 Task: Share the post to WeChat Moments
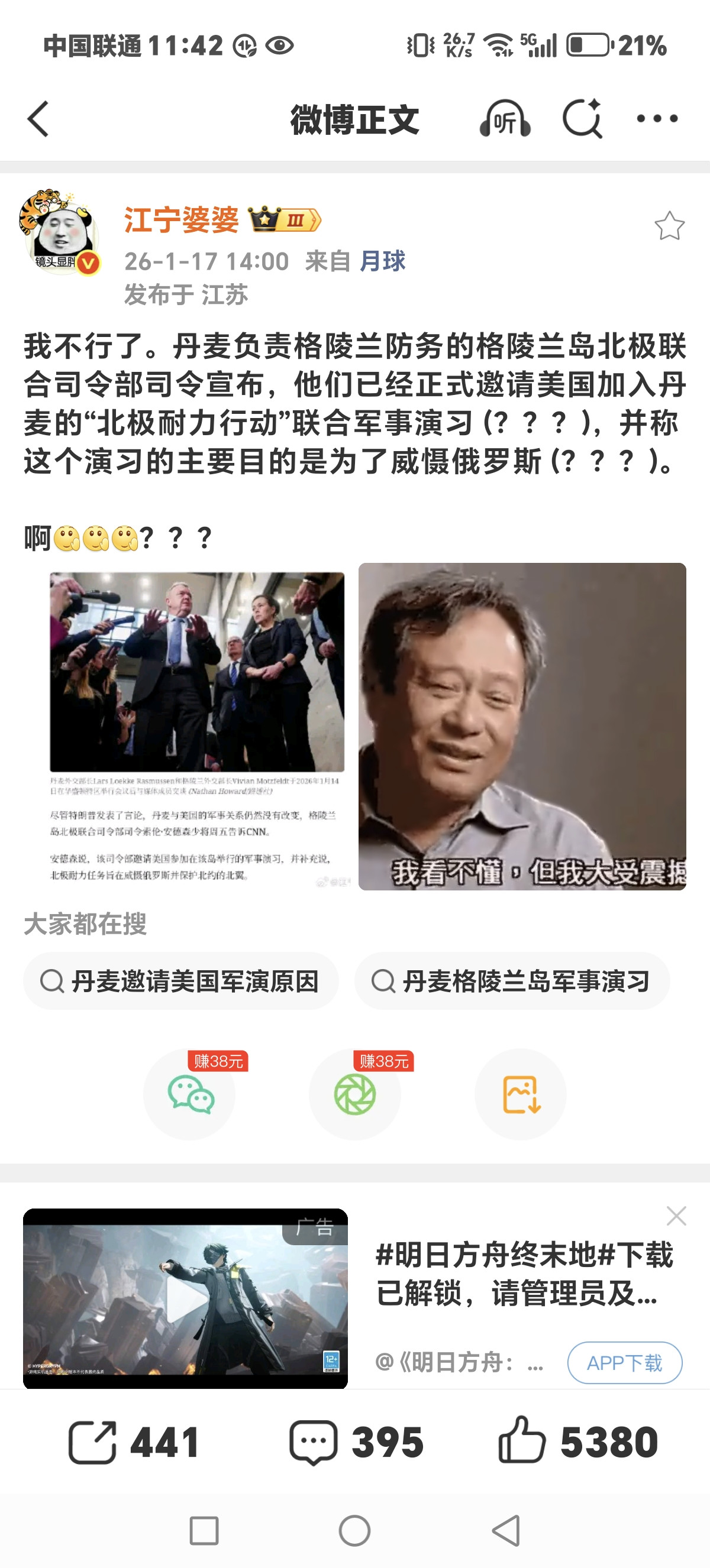[x=355, y=1094]
